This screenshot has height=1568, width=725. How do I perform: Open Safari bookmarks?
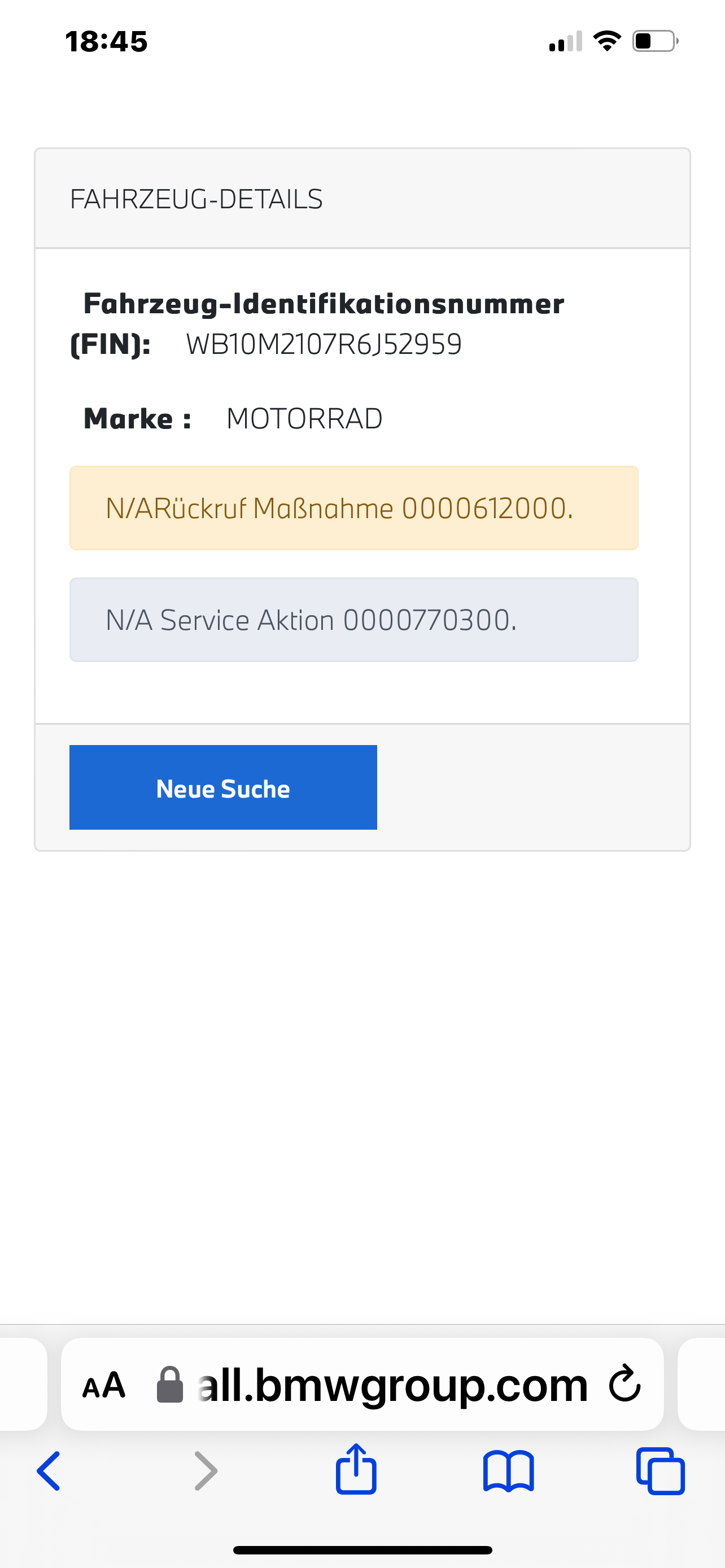coord(508,1471)
